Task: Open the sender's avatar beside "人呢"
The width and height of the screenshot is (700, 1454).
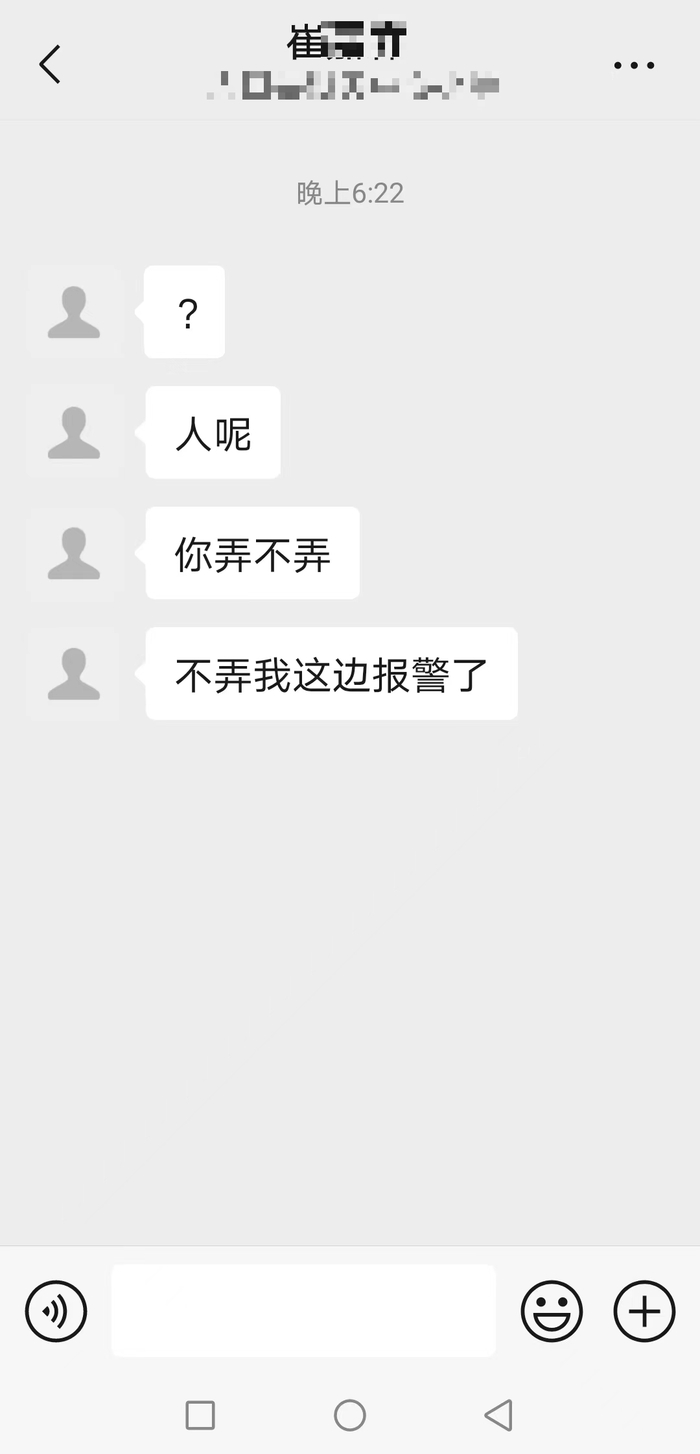Action: click(74, 433)
